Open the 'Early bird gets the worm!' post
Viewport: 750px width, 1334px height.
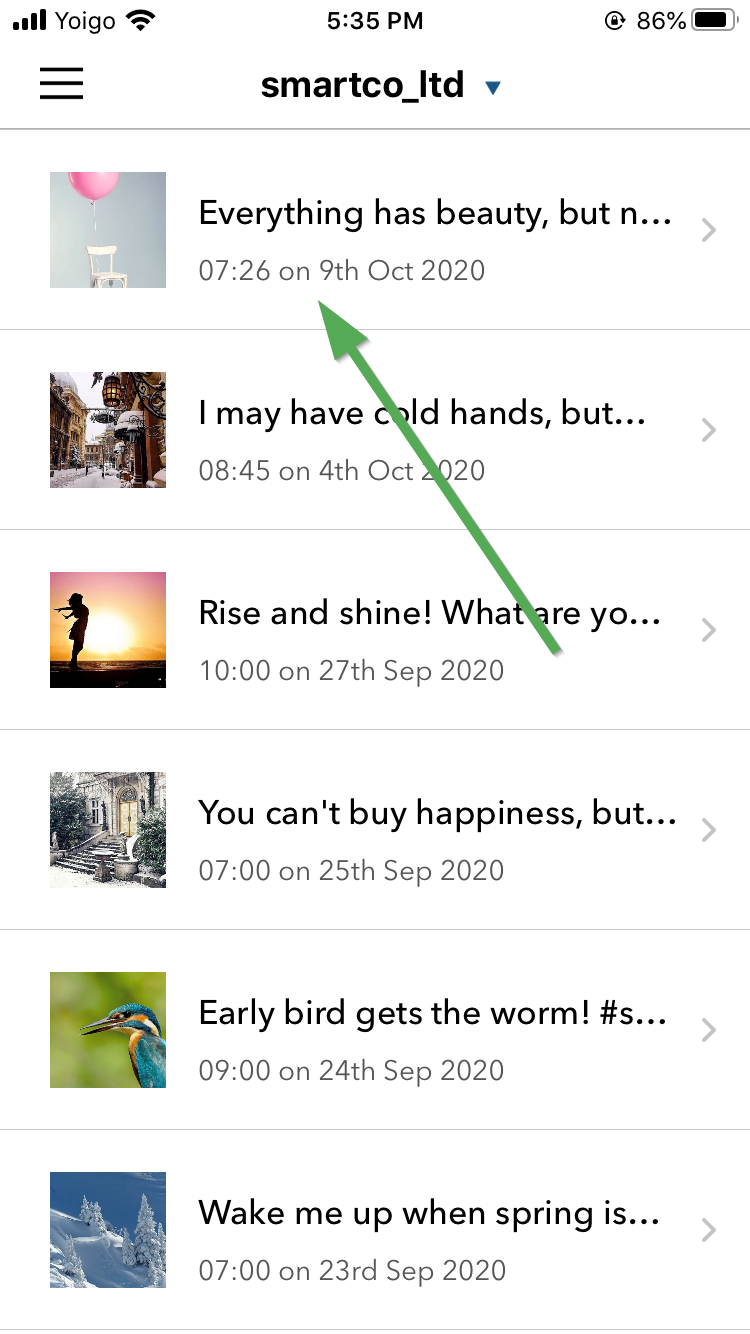[x=375, y=1030]
